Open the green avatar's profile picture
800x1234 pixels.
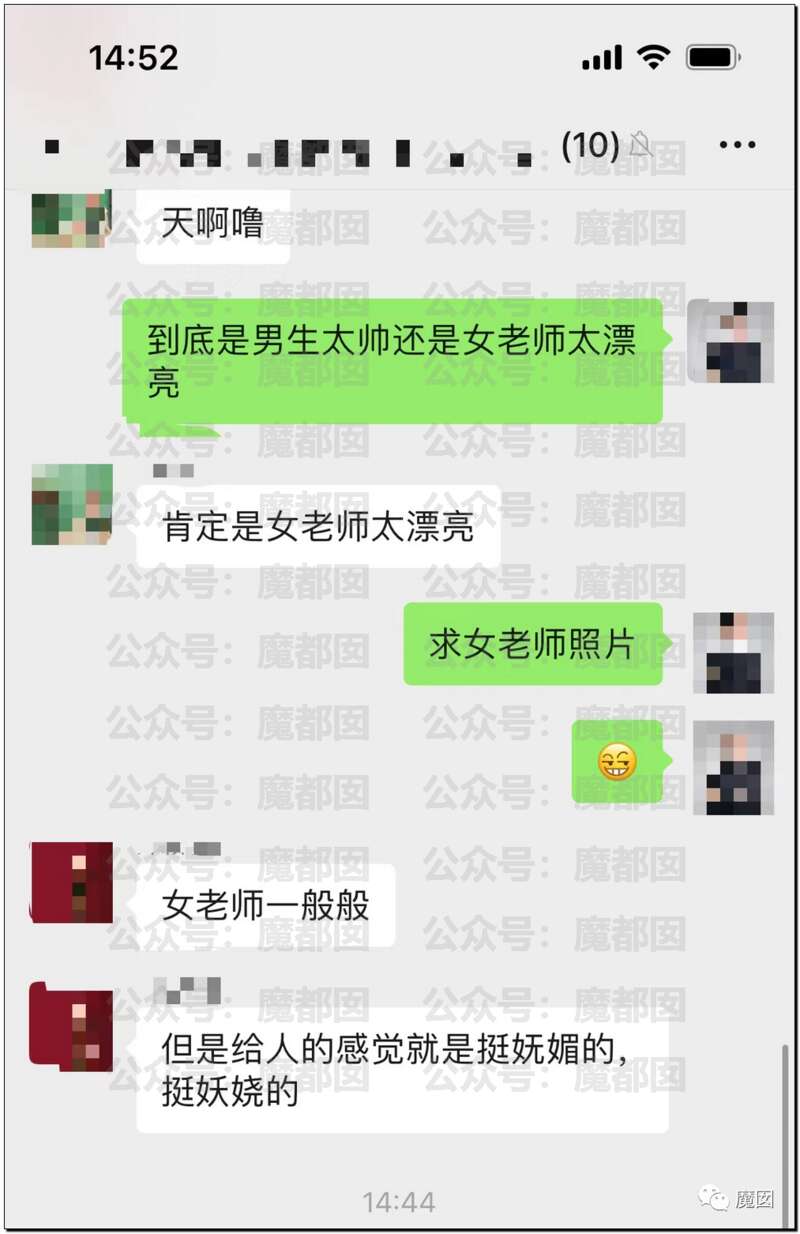68,218
